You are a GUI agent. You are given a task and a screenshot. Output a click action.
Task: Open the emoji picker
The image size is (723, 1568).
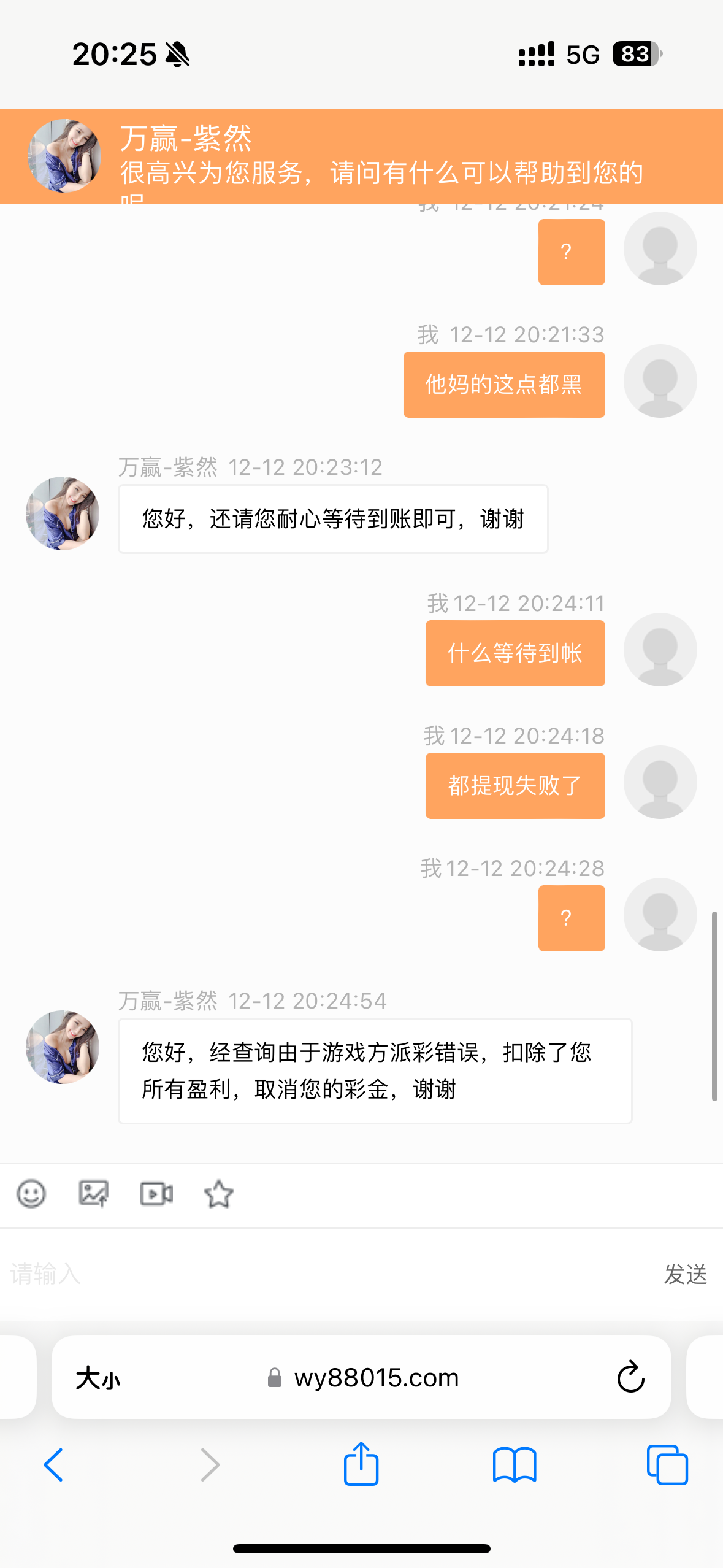[x=31, y=1194]
